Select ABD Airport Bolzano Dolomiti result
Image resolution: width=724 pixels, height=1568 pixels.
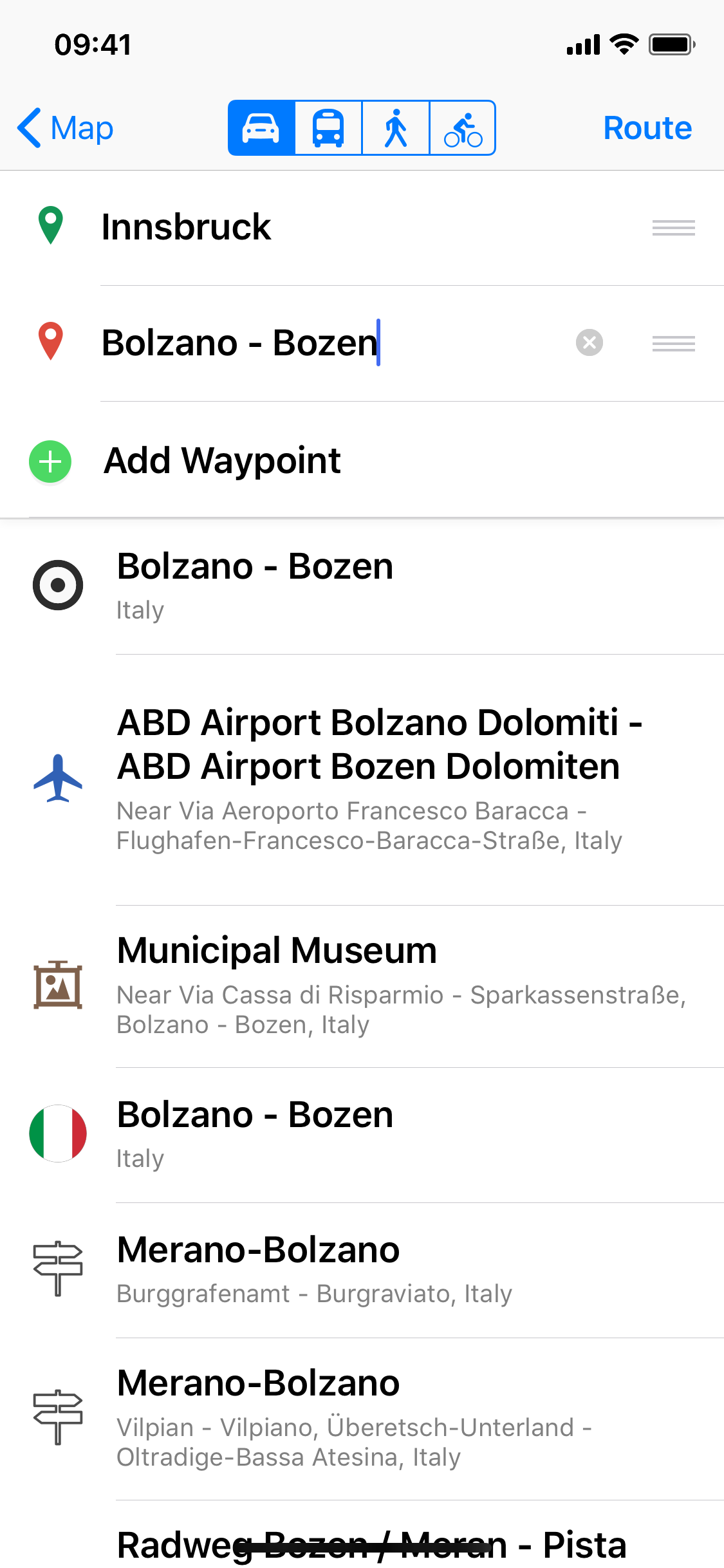point(362,780)
